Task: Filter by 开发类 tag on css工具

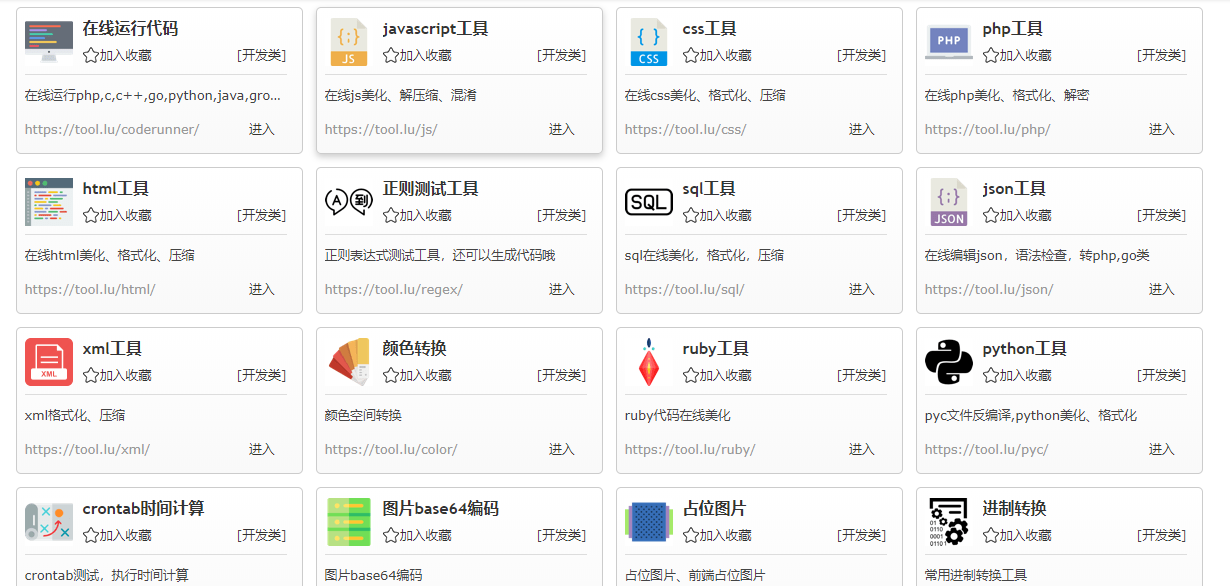Action: (861, 56)
